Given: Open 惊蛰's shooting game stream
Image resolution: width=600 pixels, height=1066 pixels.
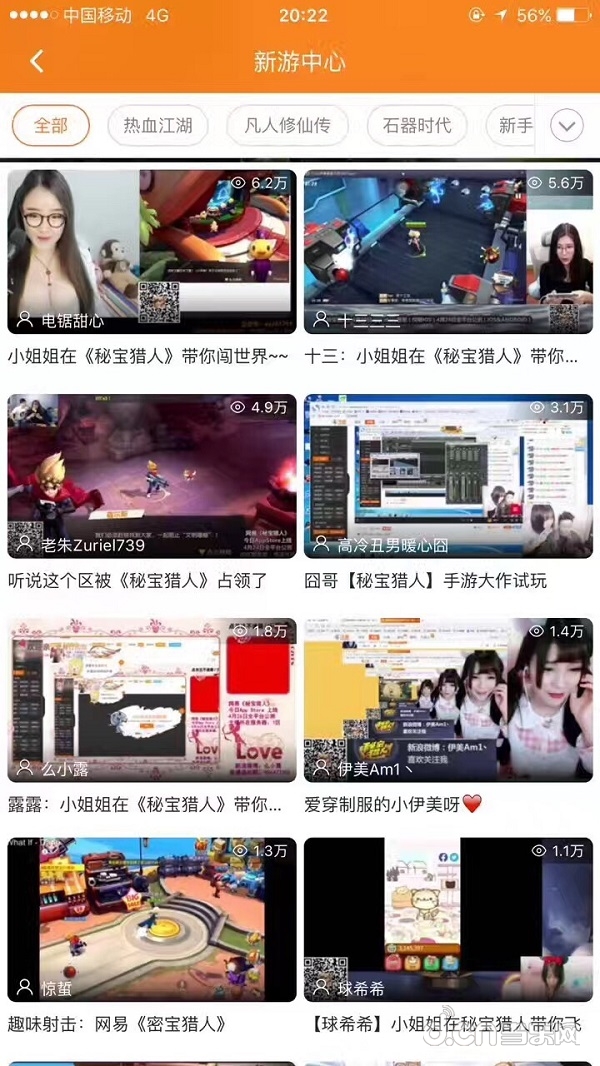Looking at the screenshot, I should point(152,920).
